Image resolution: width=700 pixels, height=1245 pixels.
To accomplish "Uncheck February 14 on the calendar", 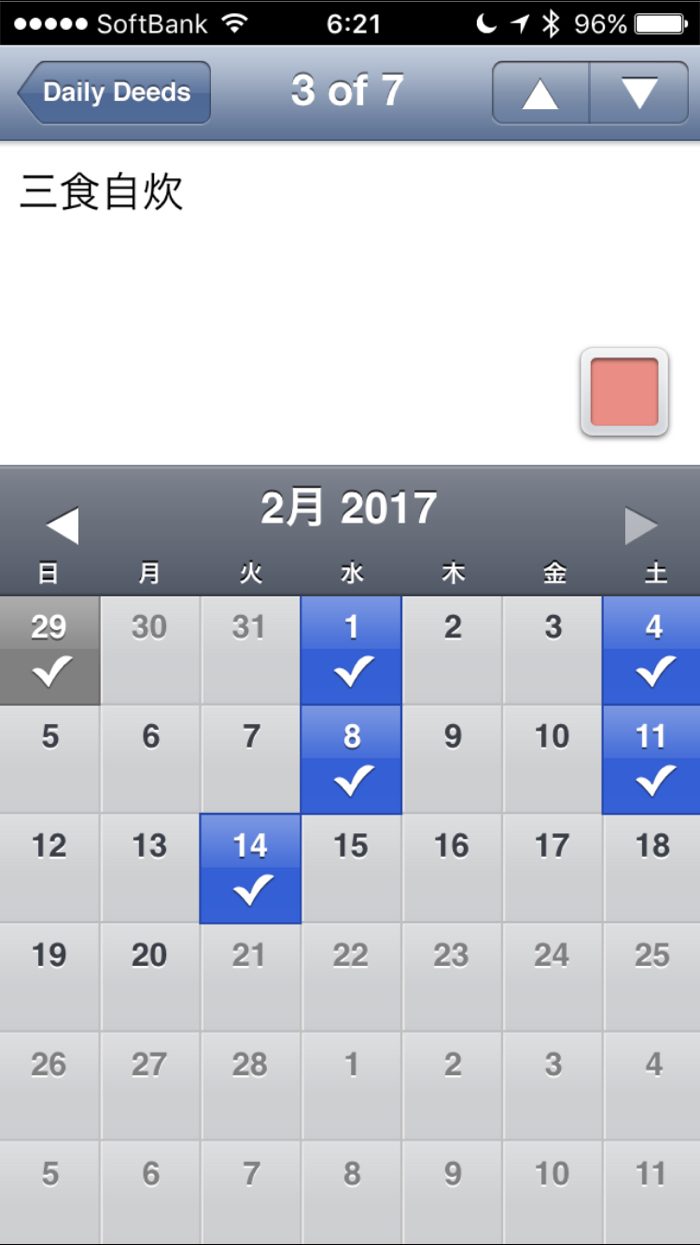I will tap(251, 869).
